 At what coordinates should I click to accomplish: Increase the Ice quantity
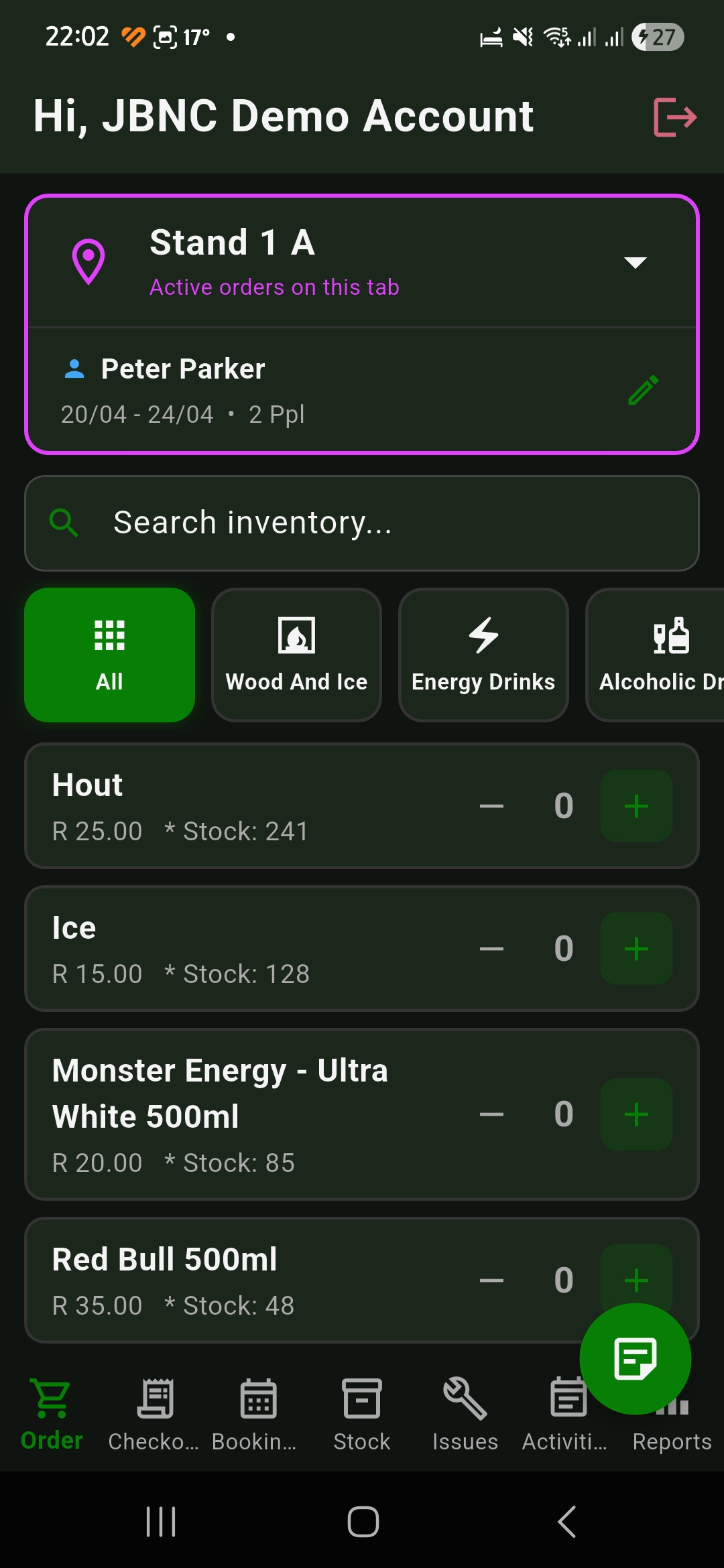tap(636, 949)
